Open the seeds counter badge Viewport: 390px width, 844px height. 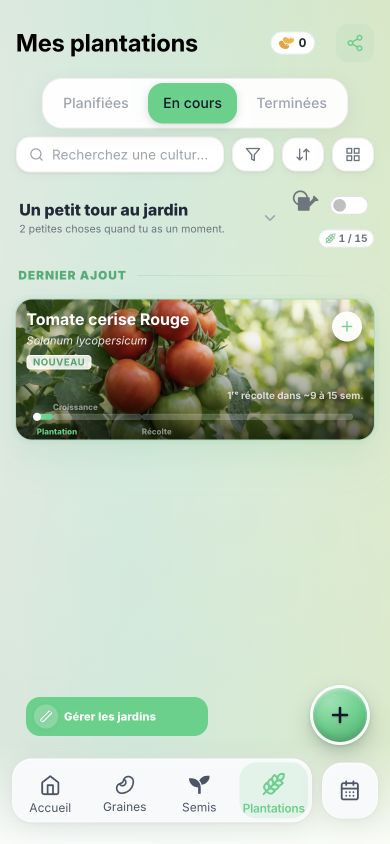click(293, 43)
